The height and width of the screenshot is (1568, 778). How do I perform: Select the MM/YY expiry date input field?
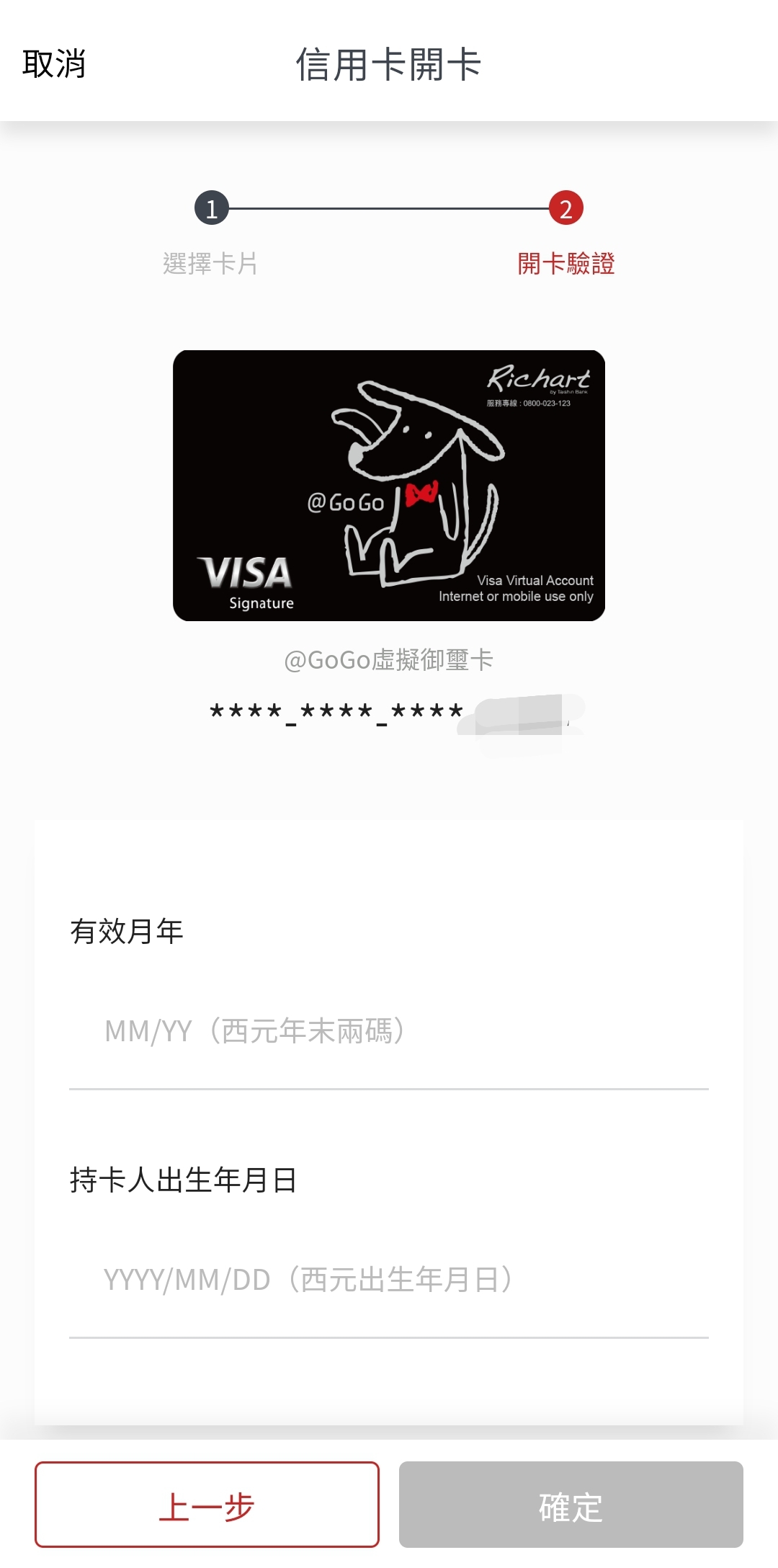(389, 1032)
